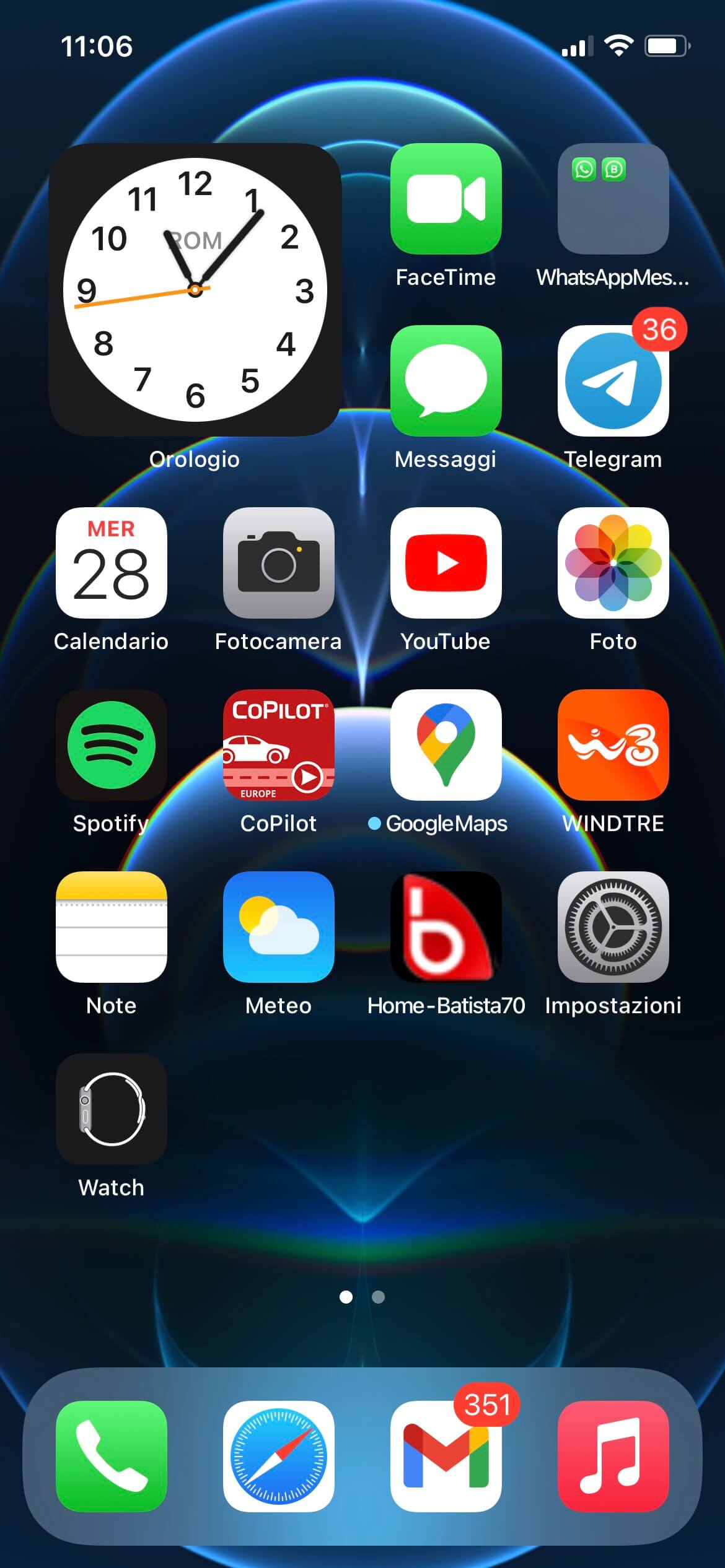Open the YouTube app
This screenshot has height=1568, width=725.
click(x=446, y=562)
